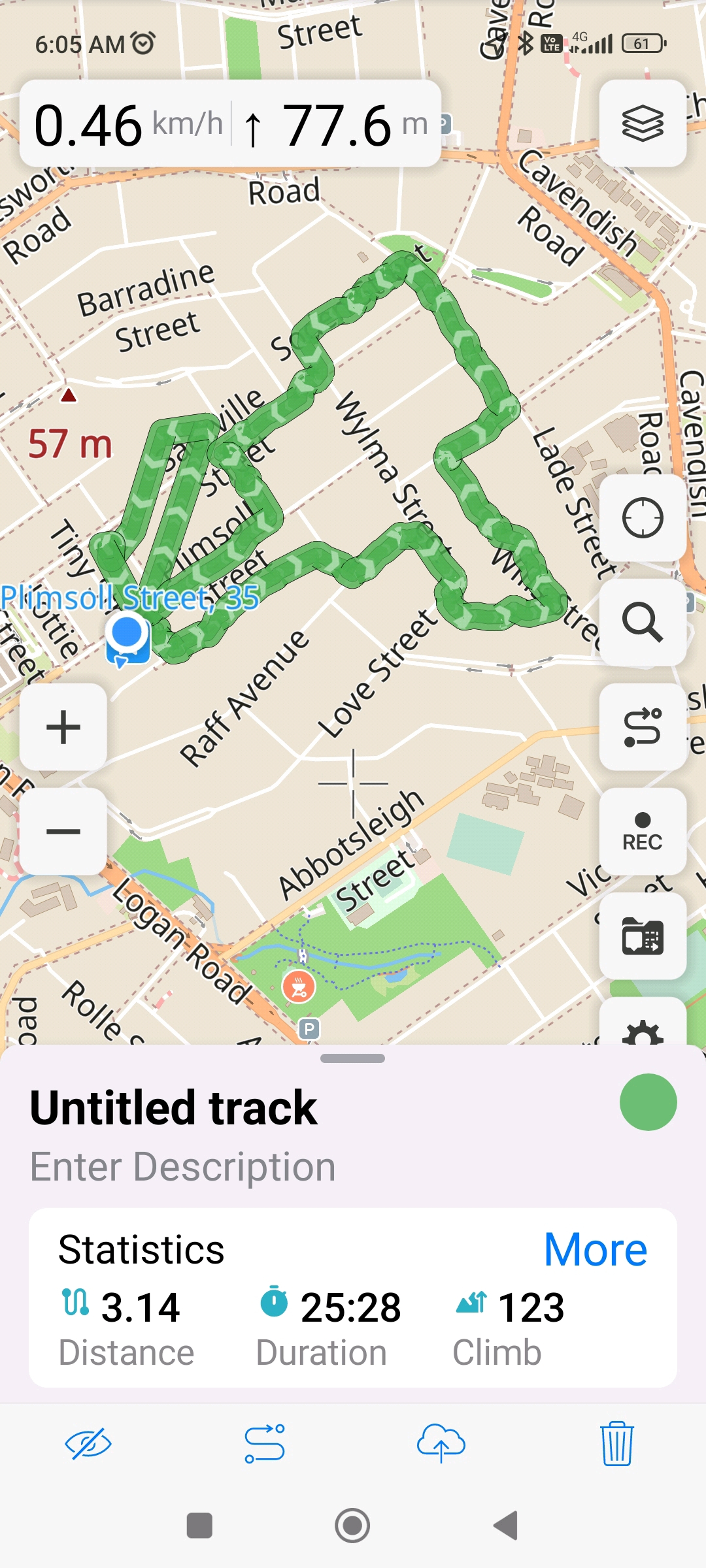Viewport: 706px width, 1568px height.
Task: Open bookmarks and tracks folder
Action: pyautogui.click(x=642, y=936)
